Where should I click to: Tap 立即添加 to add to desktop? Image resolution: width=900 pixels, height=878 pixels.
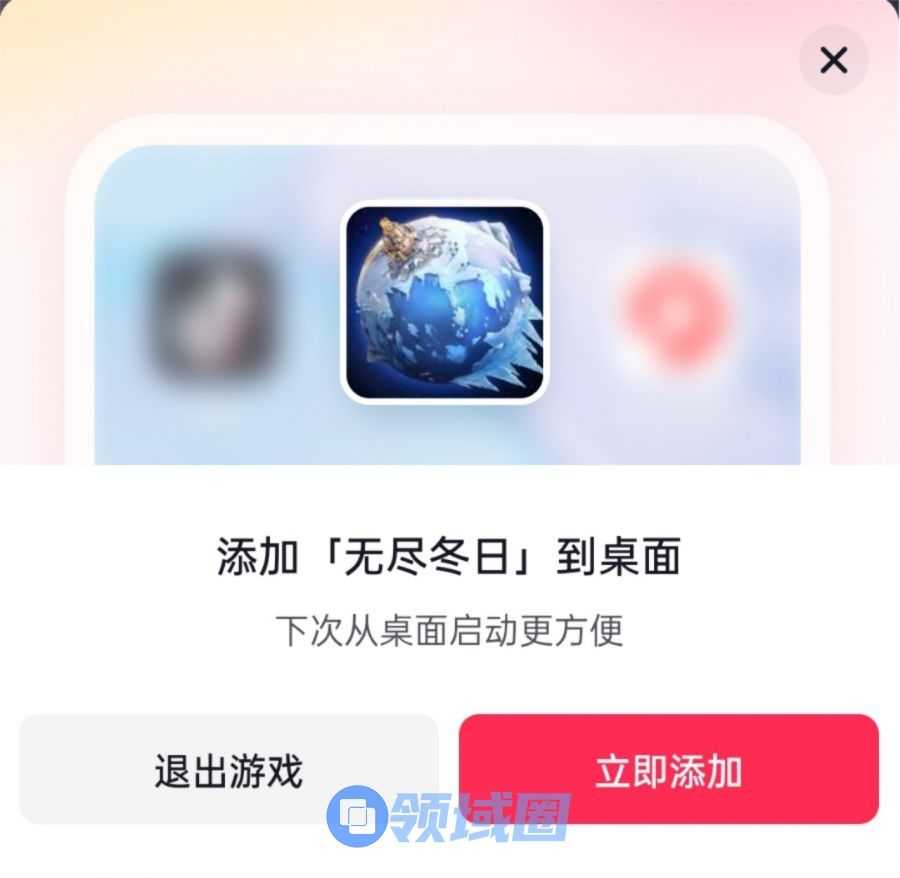(668, 769)
